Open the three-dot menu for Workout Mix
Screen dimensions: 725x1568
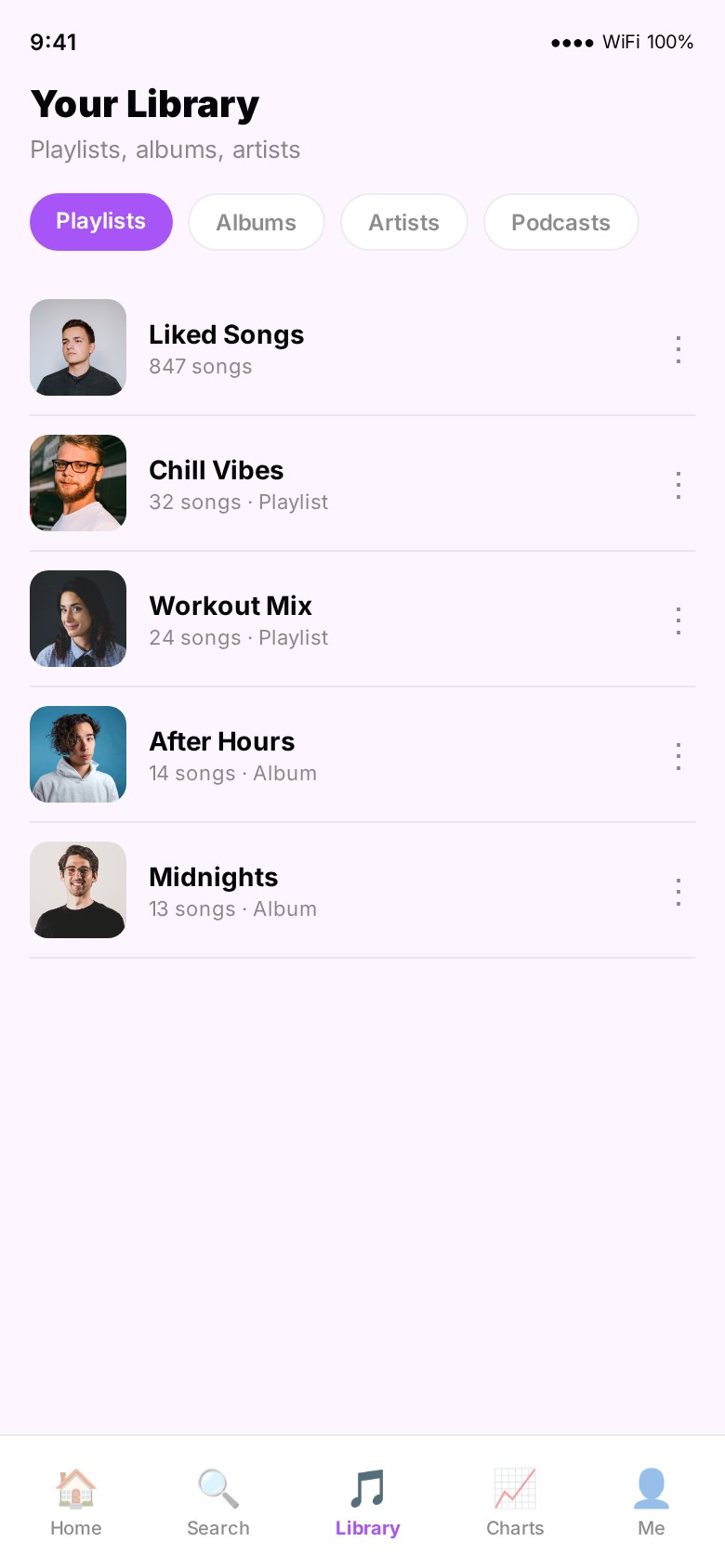pos(678,621)
